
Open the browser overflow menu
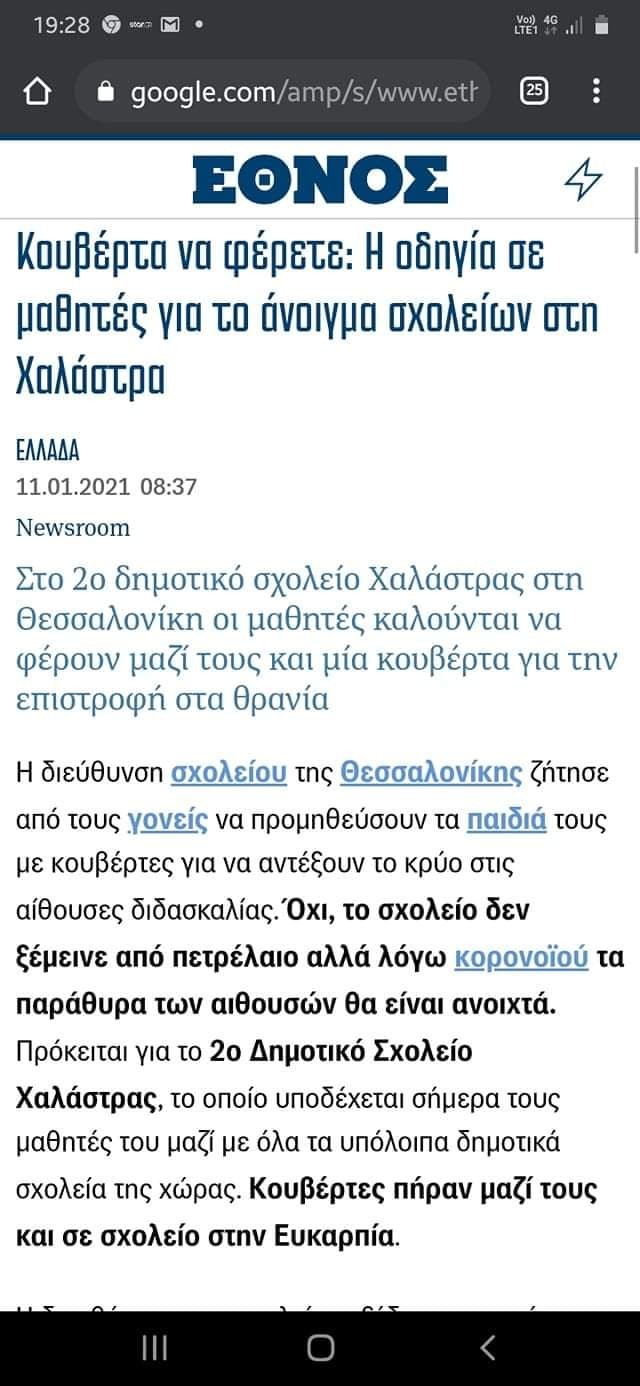(x=596, y=92)
